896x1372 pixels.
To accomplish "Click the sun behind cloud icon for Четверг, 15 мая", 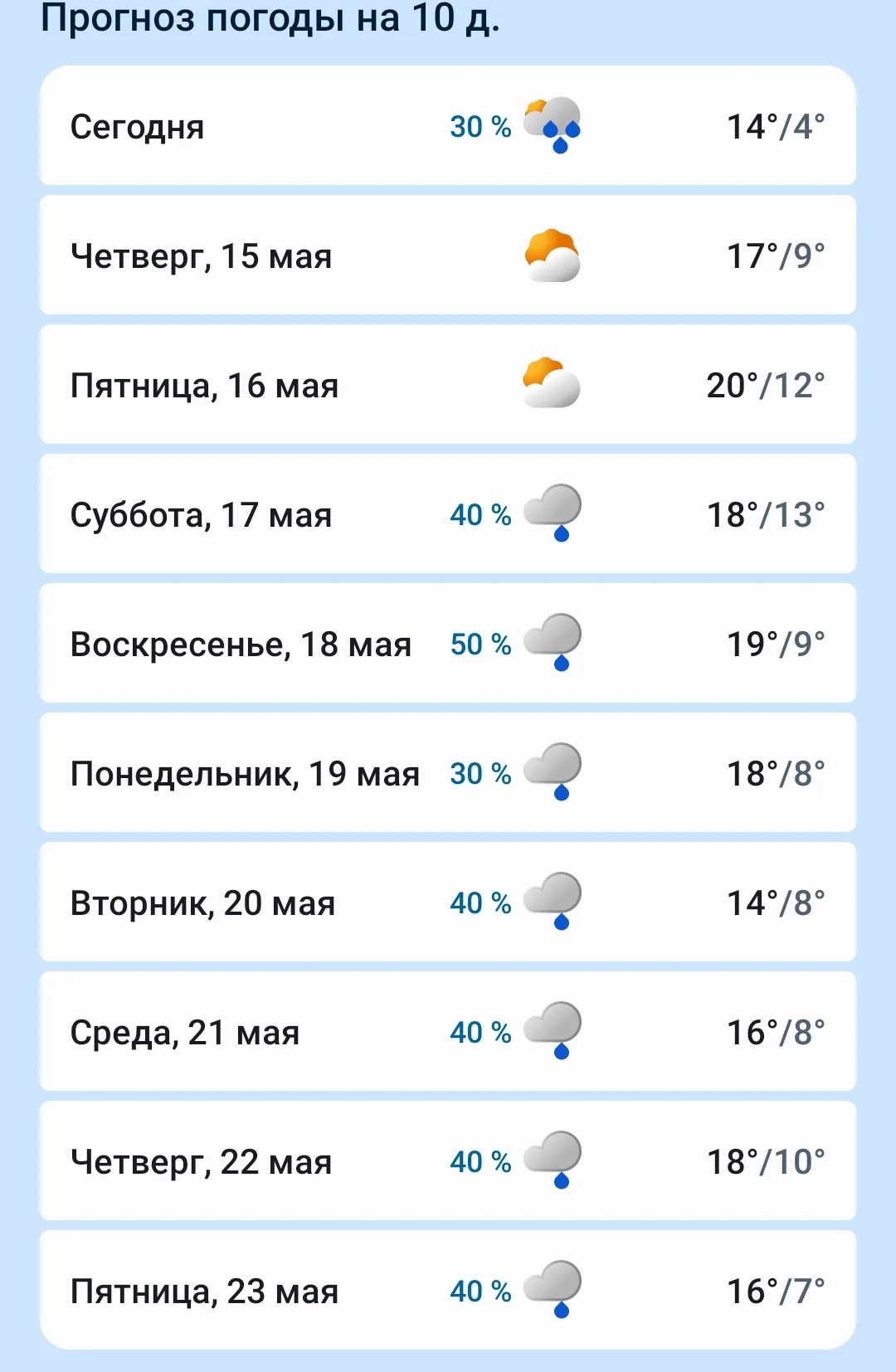I will pyautogui.click(x=552, y=255).
